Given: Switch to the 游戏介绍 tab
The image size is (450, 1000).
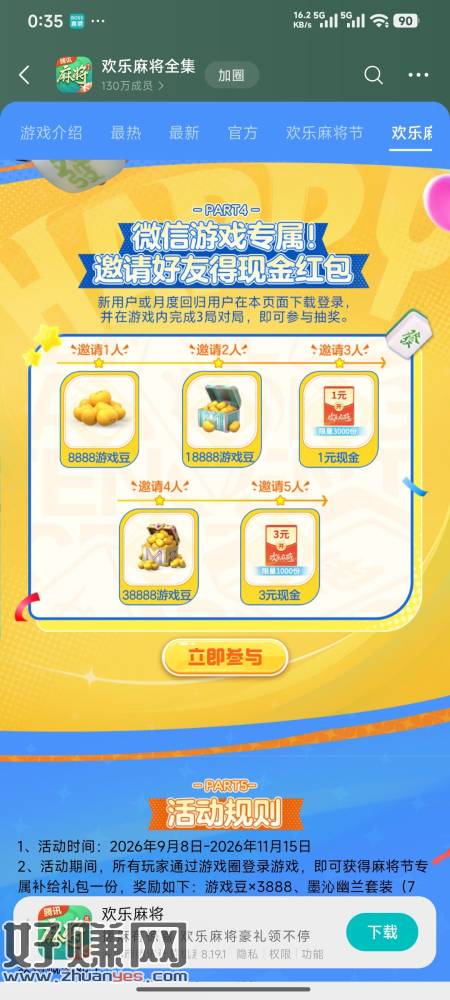Looking at the screenshot, I should coord(51,133).
